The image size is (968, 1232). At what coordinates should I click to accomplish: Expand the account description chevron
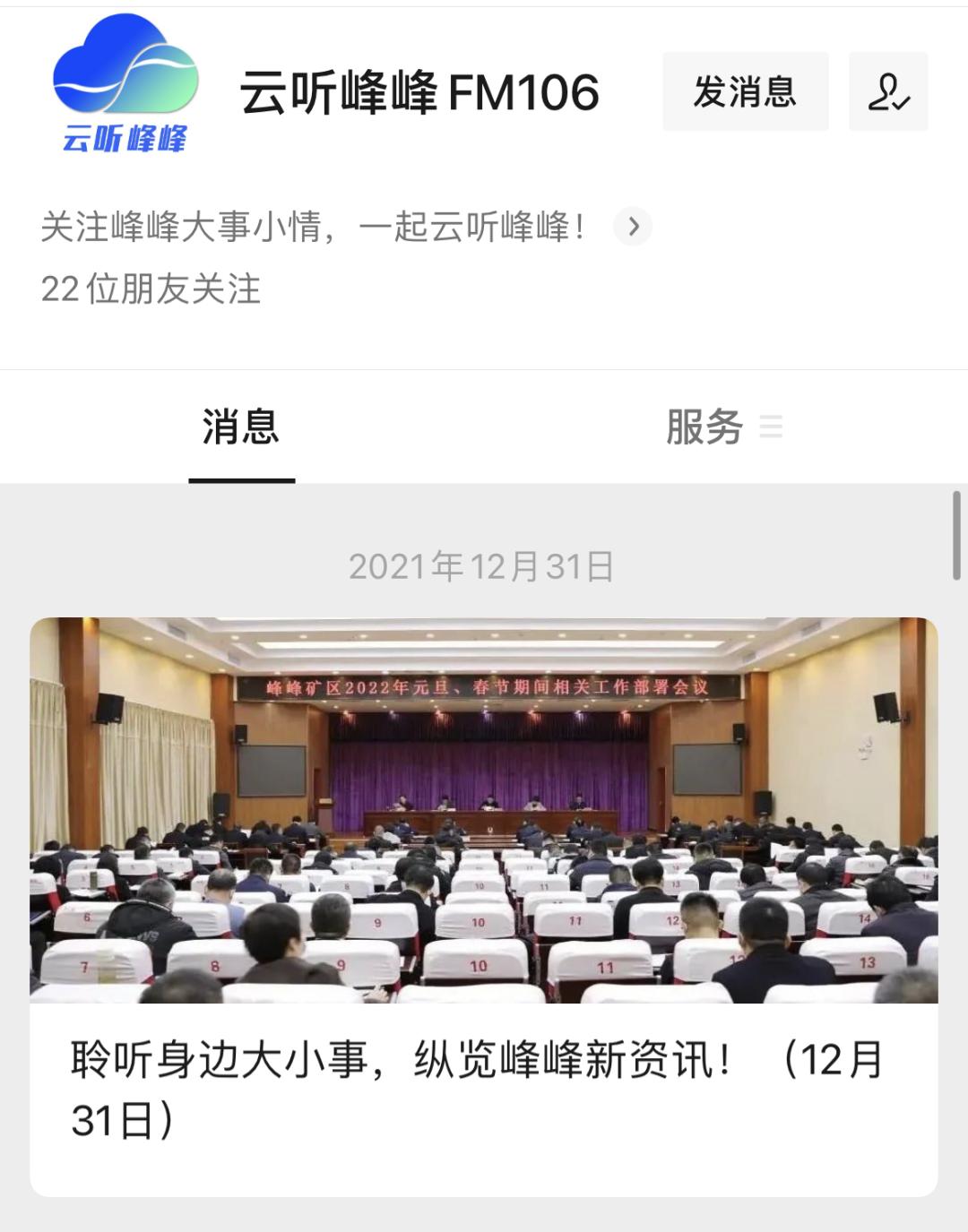(x=633, y=227)
